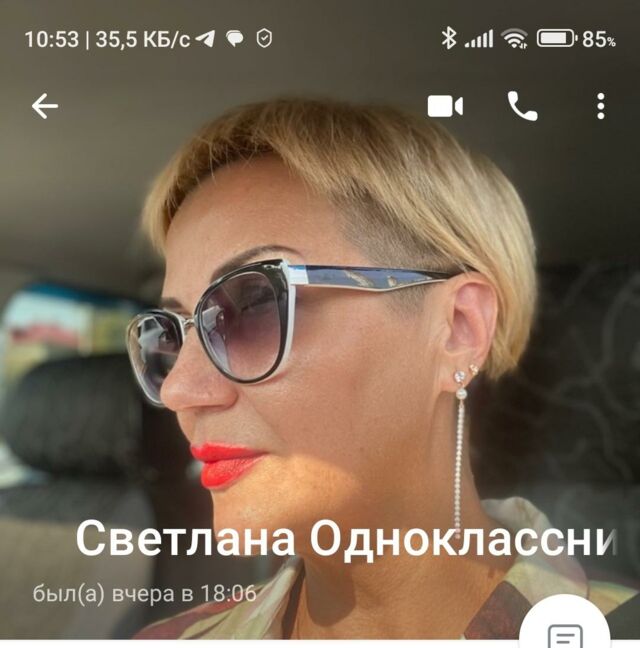Open the three-dot overflow menu
640x648 pixels.
coord(600,106)
